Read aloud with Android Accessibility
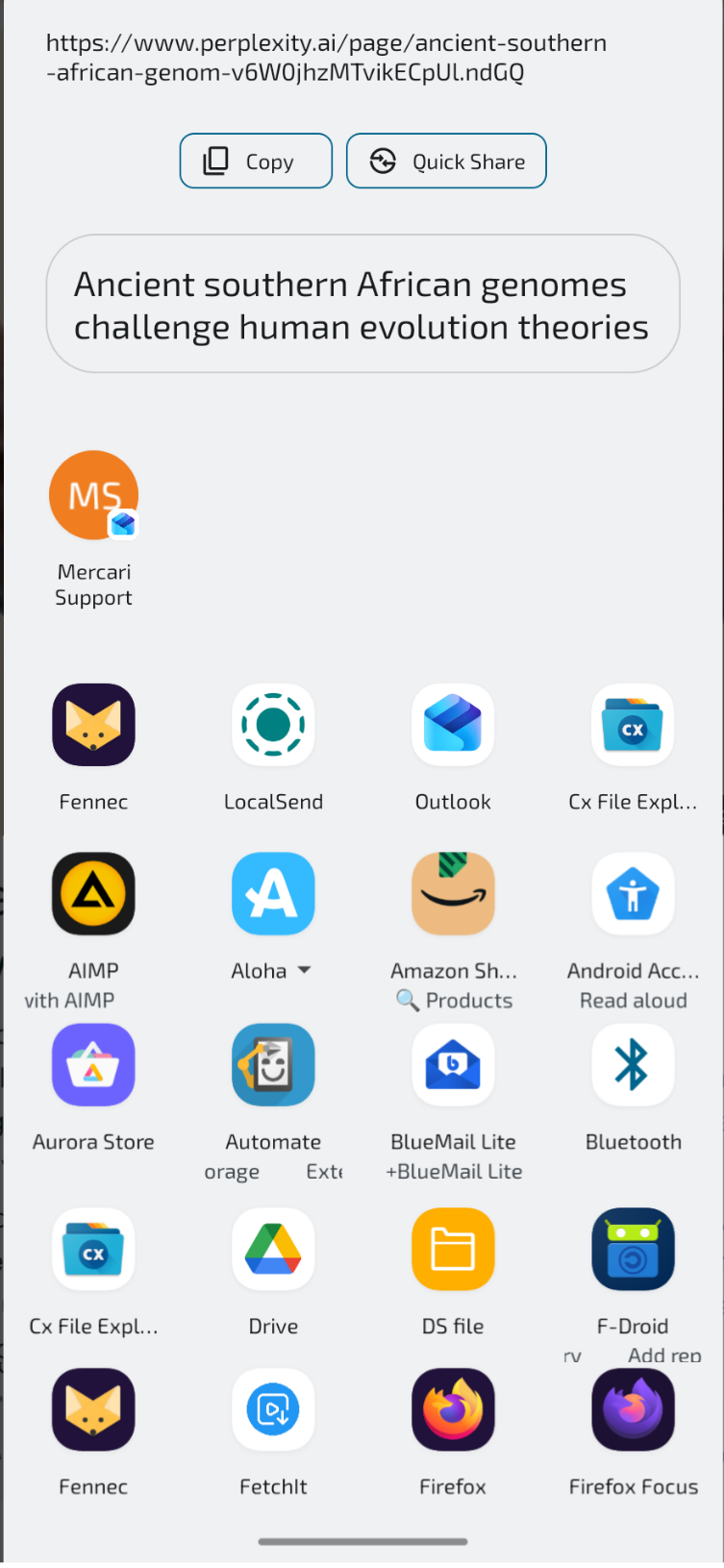 coord(633,895)
